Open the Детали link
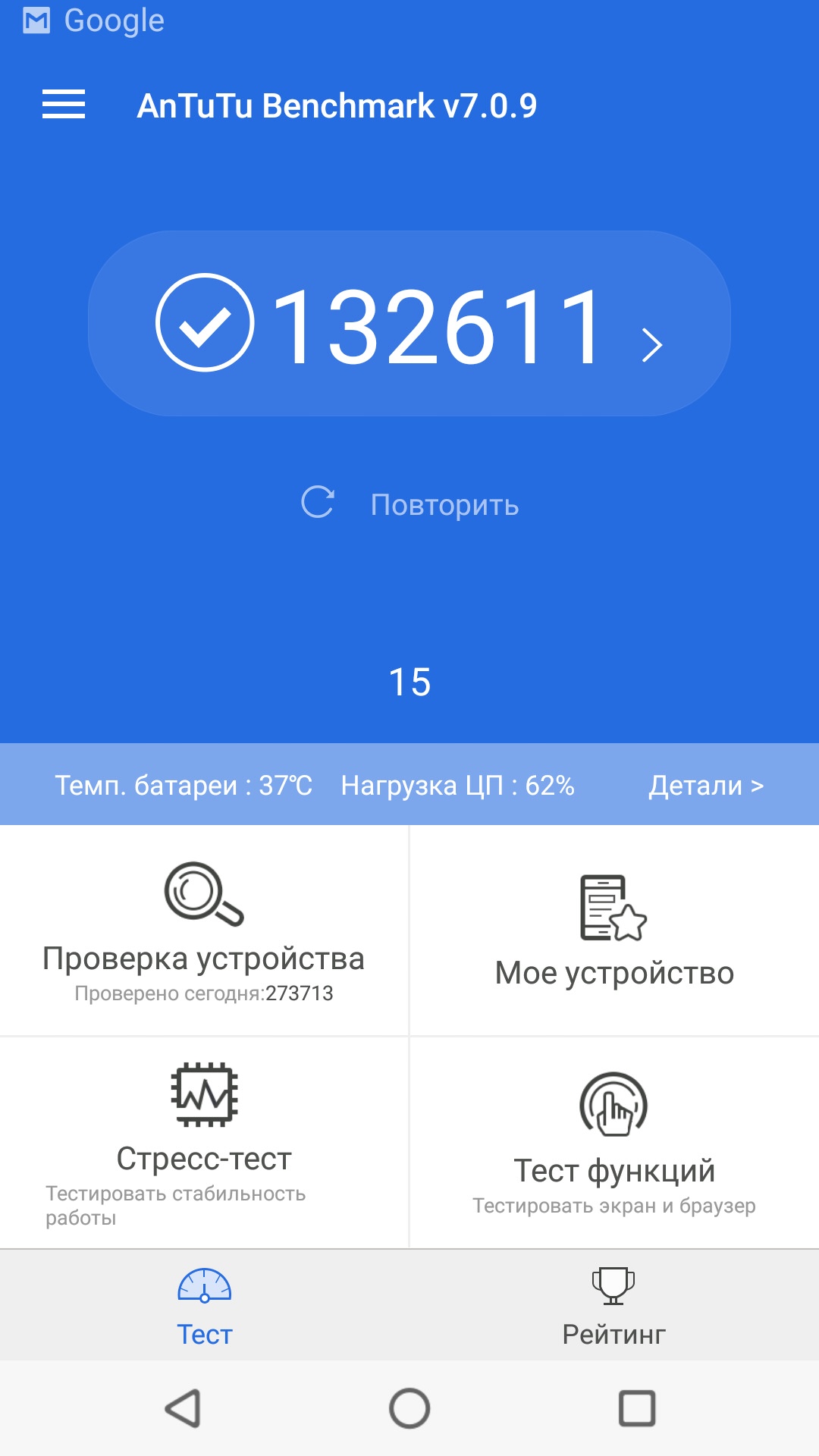This screenshot has height=1456, width=819. [x=705, y=786]
